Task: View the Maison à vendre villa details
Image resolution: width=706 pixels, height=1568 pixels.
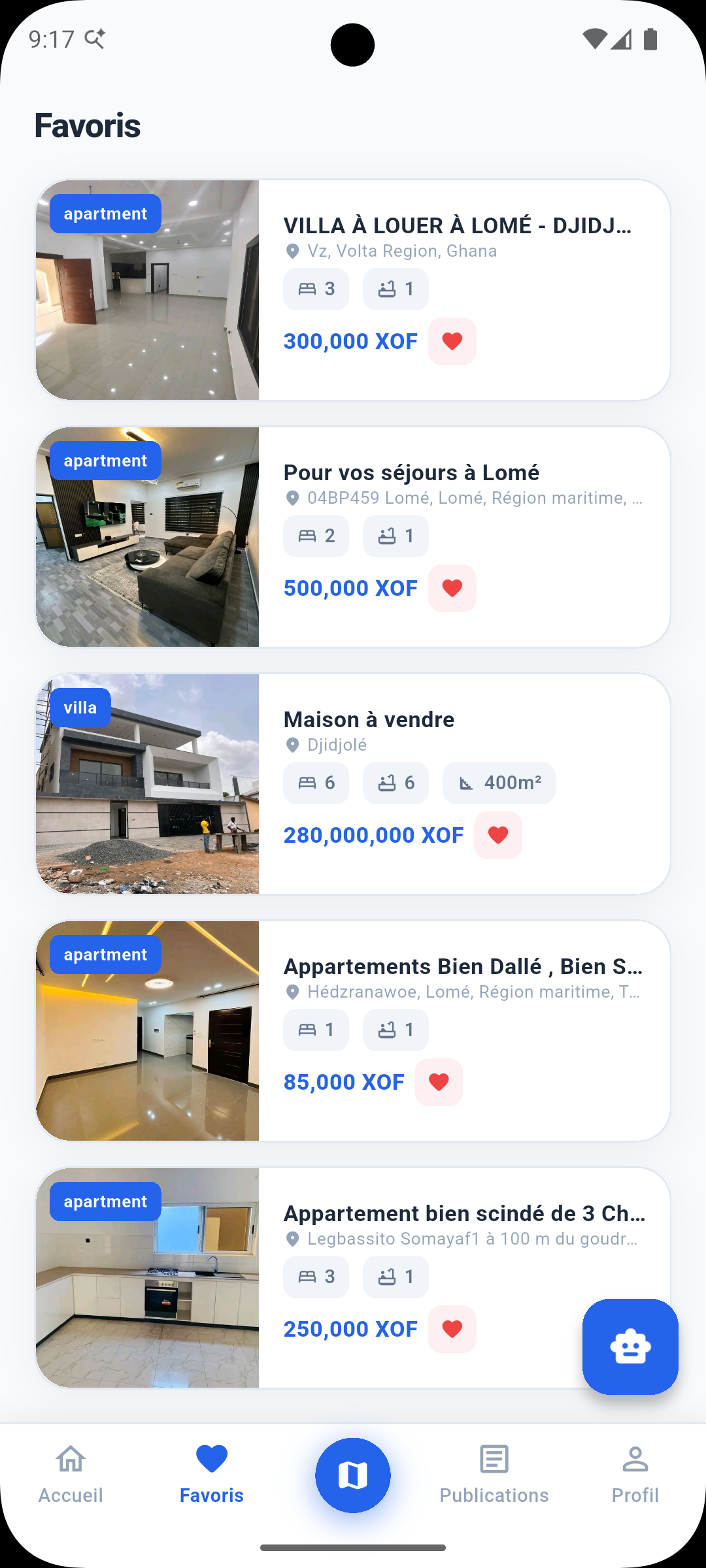Action: click(353, 784)
